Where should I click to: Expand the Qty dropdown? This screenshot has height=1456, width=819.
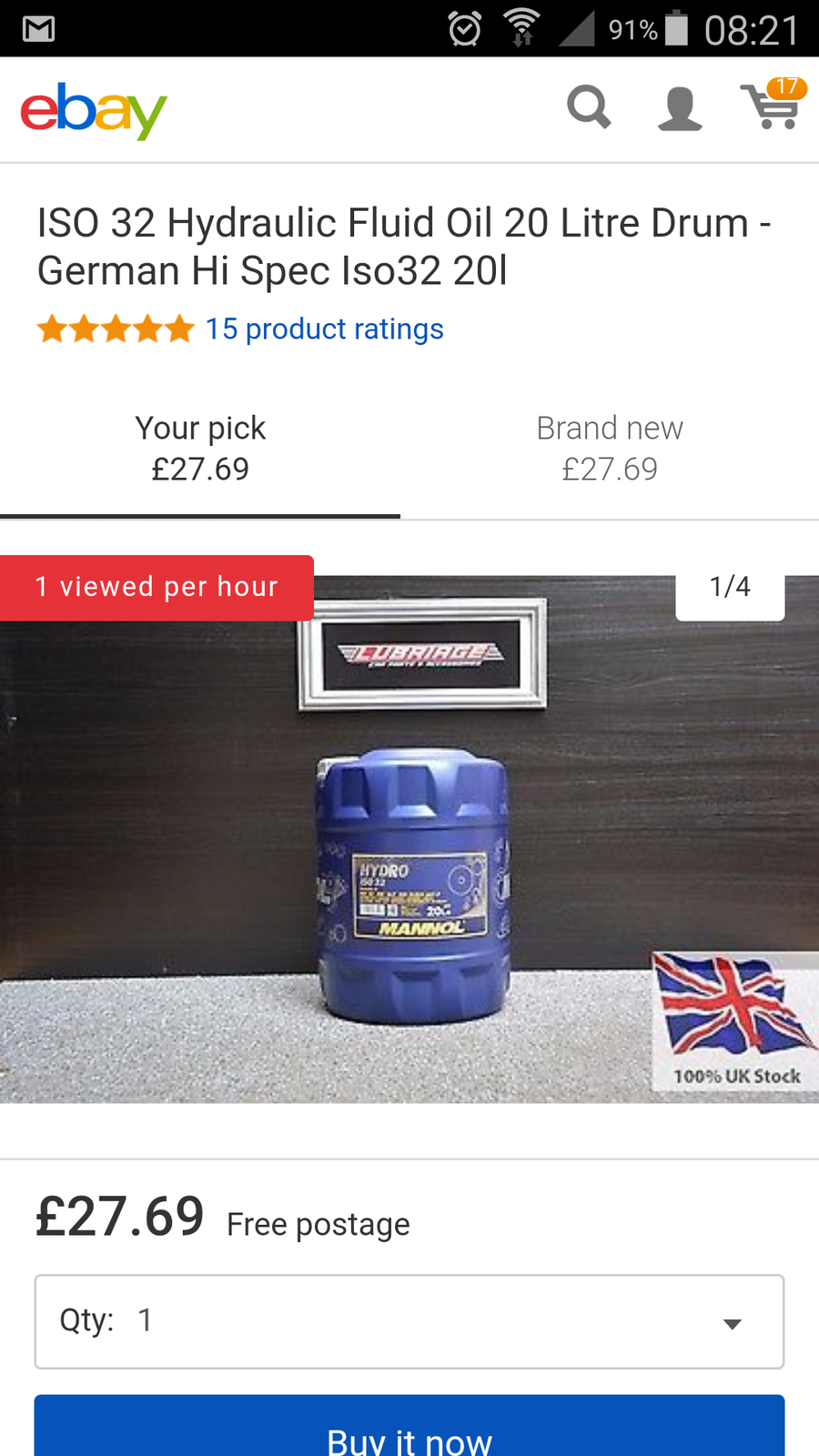(409, 1321)
